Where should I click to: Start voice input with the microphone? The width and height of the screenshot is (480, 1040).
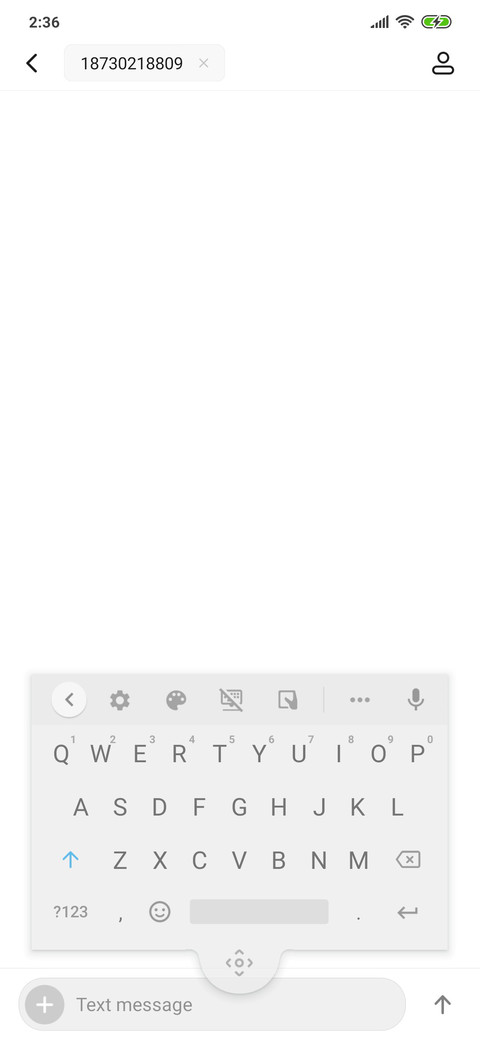pos(416,699)
